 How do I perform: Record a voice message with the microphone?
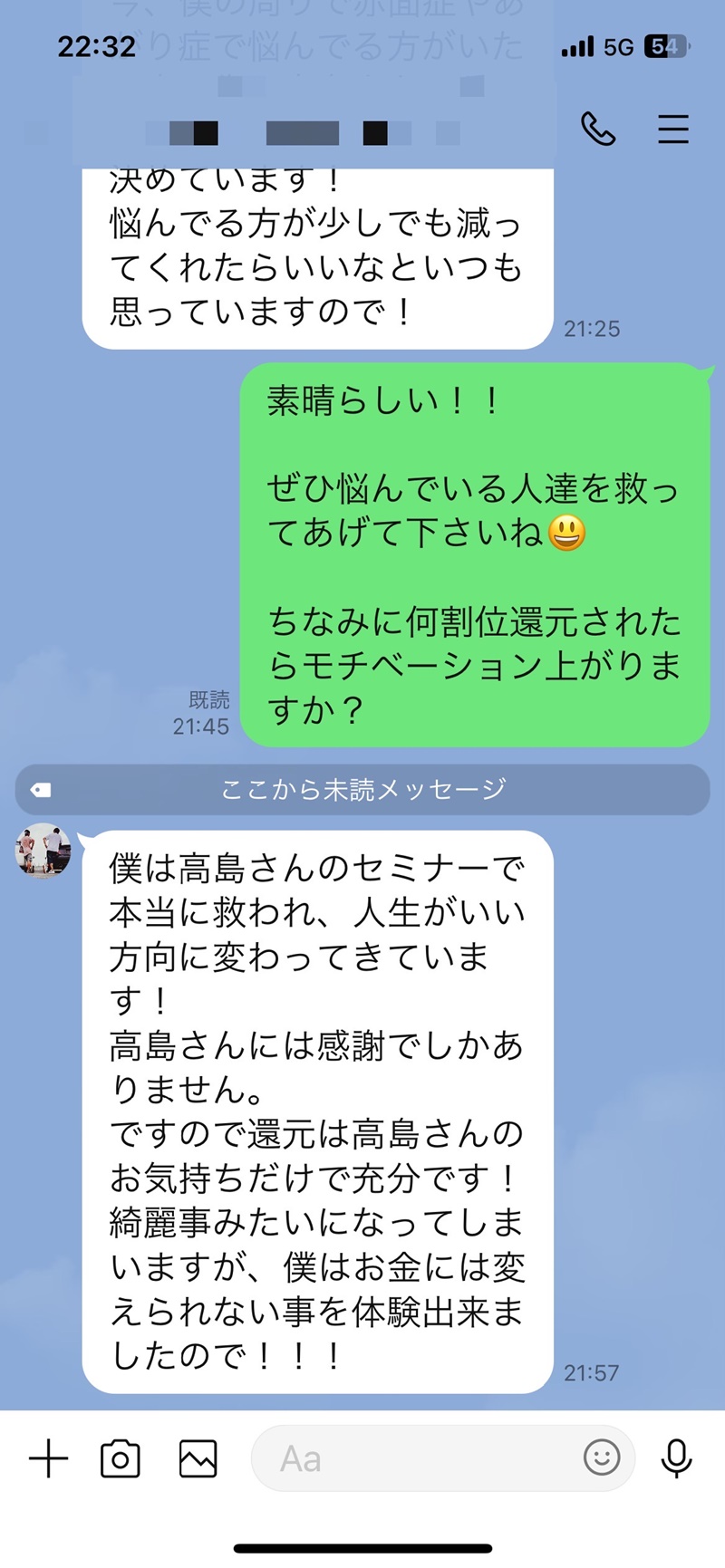pyautogui.click(x=676, y=1458)
